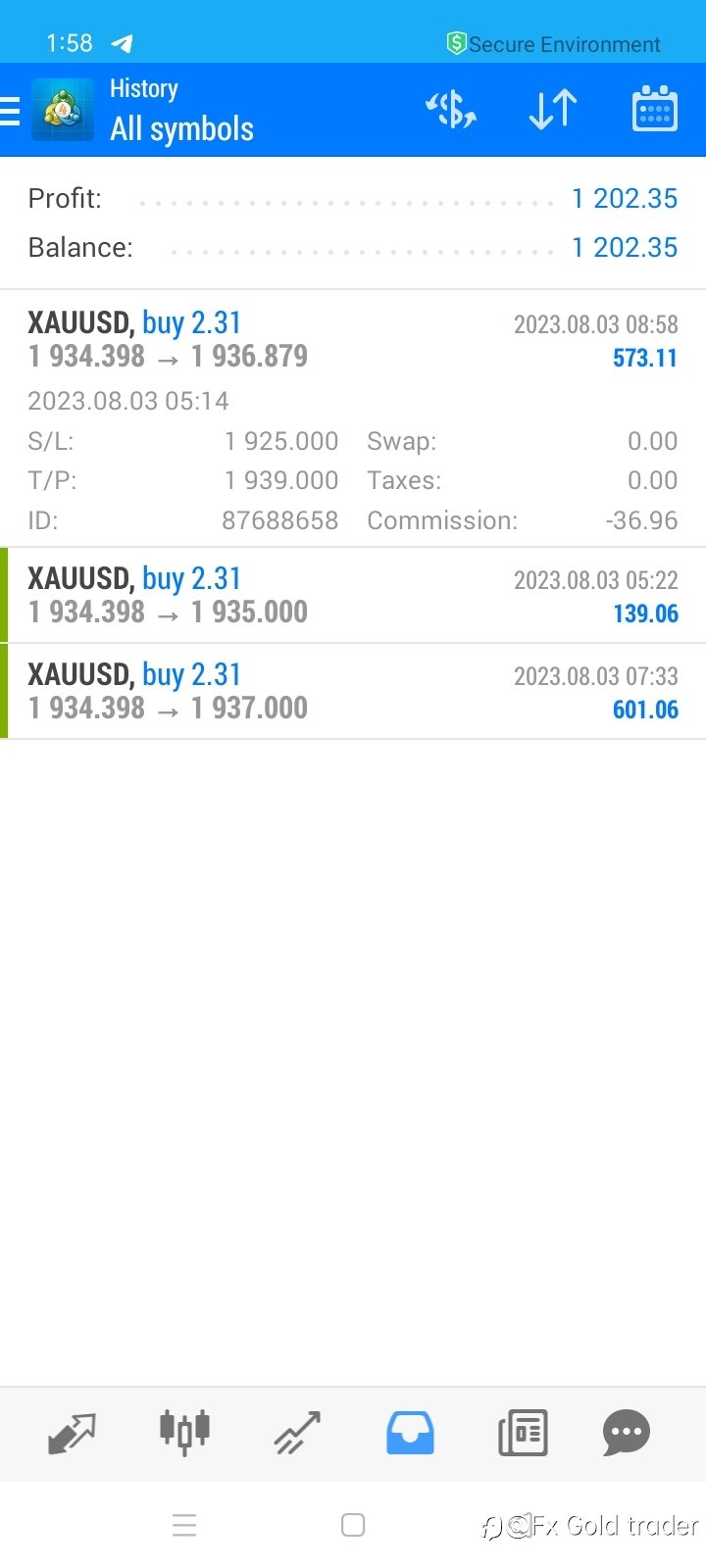This screenshot has width=706, height=1568.
Task: Expand the XAUUSD trade with profit 139.06
Action: [353, 595]
